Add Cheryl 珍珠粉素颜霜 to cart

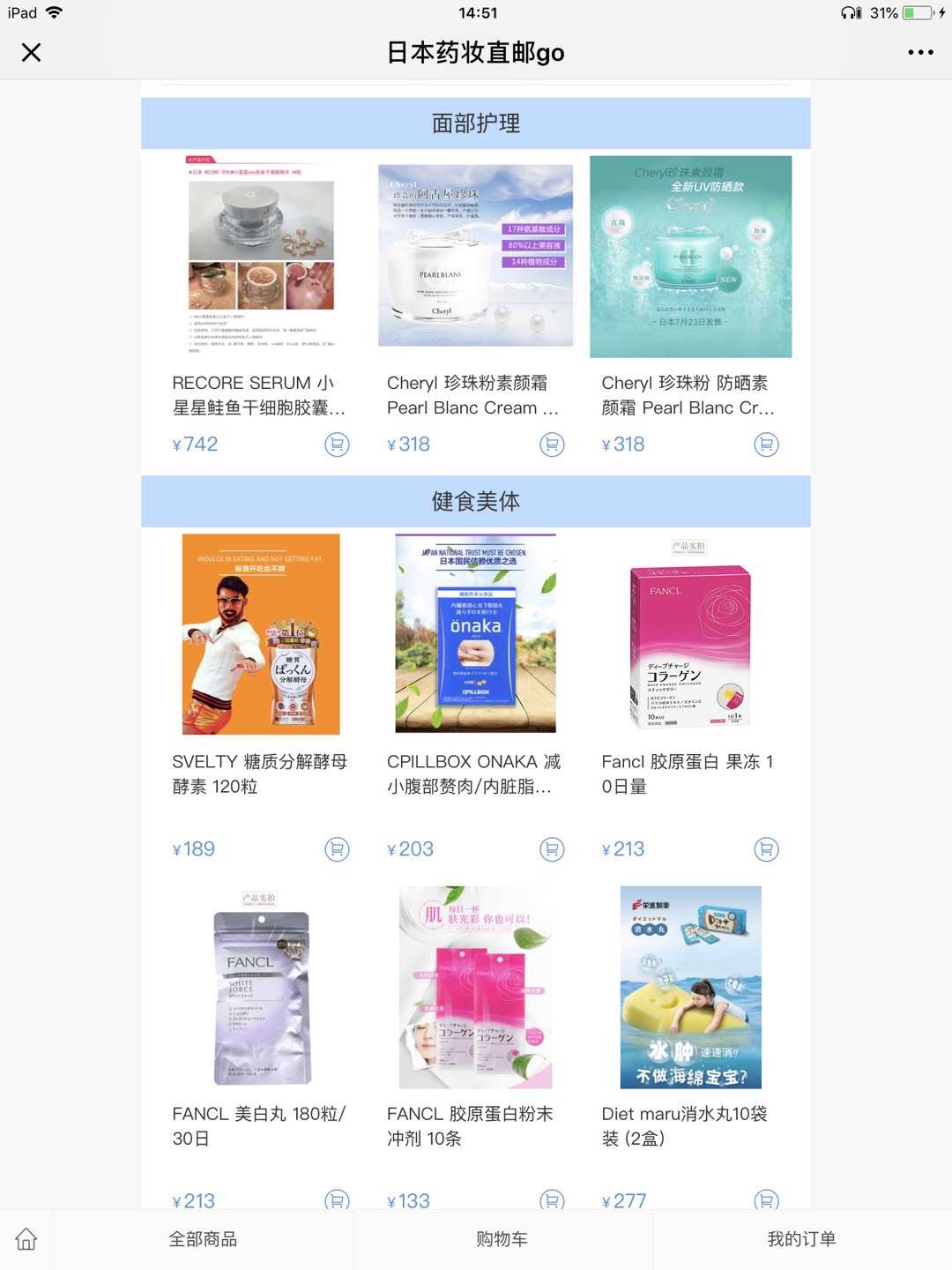552,444
